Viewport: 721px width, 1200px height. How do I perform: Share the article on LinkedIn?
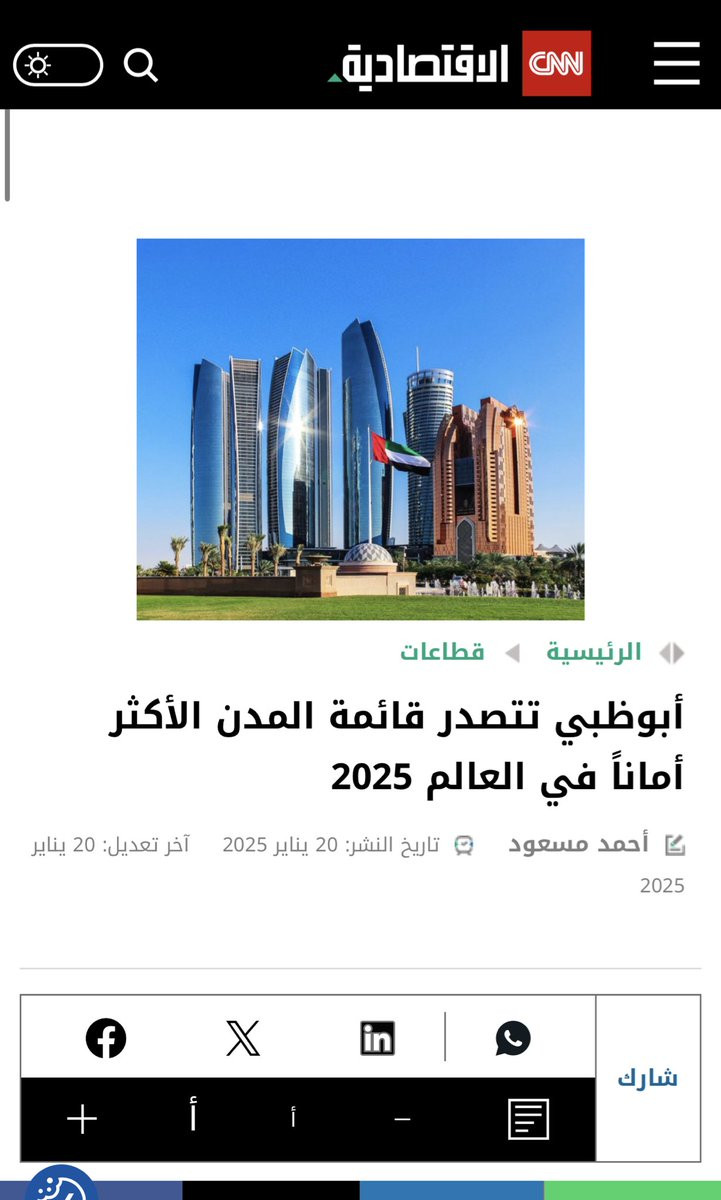(377, 1039)
